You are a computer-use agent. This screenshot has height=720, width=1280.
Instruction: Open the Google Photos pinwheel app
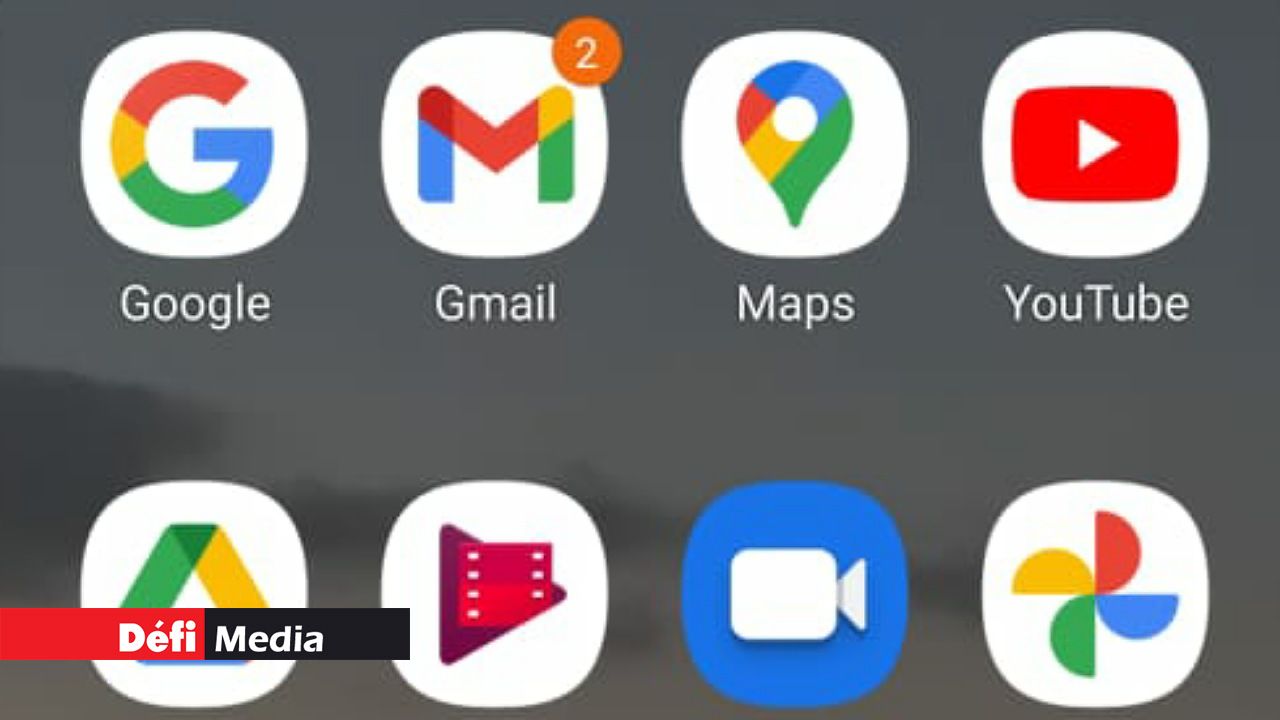point(1095,595)
